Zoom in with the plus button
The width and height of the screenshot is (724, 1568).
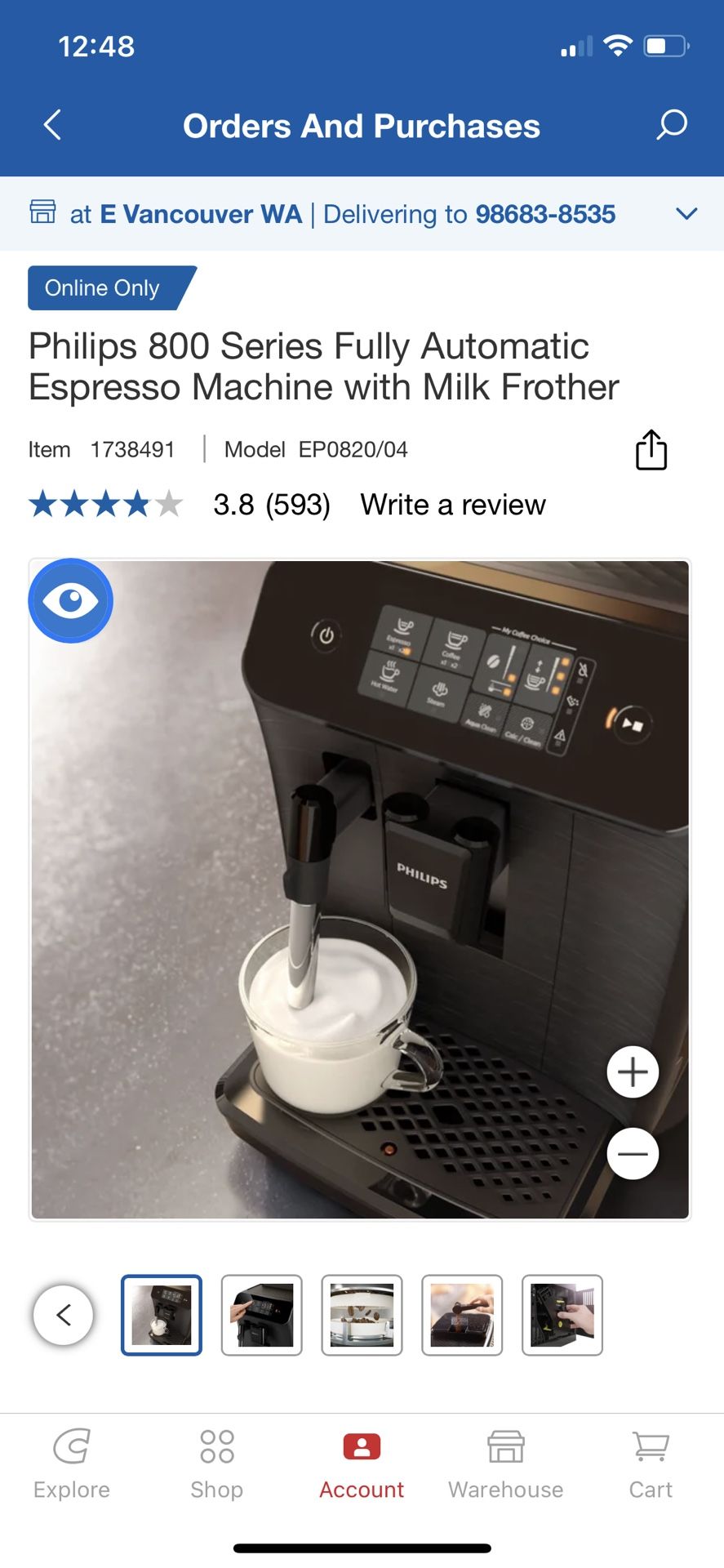tap(633, 1071)
